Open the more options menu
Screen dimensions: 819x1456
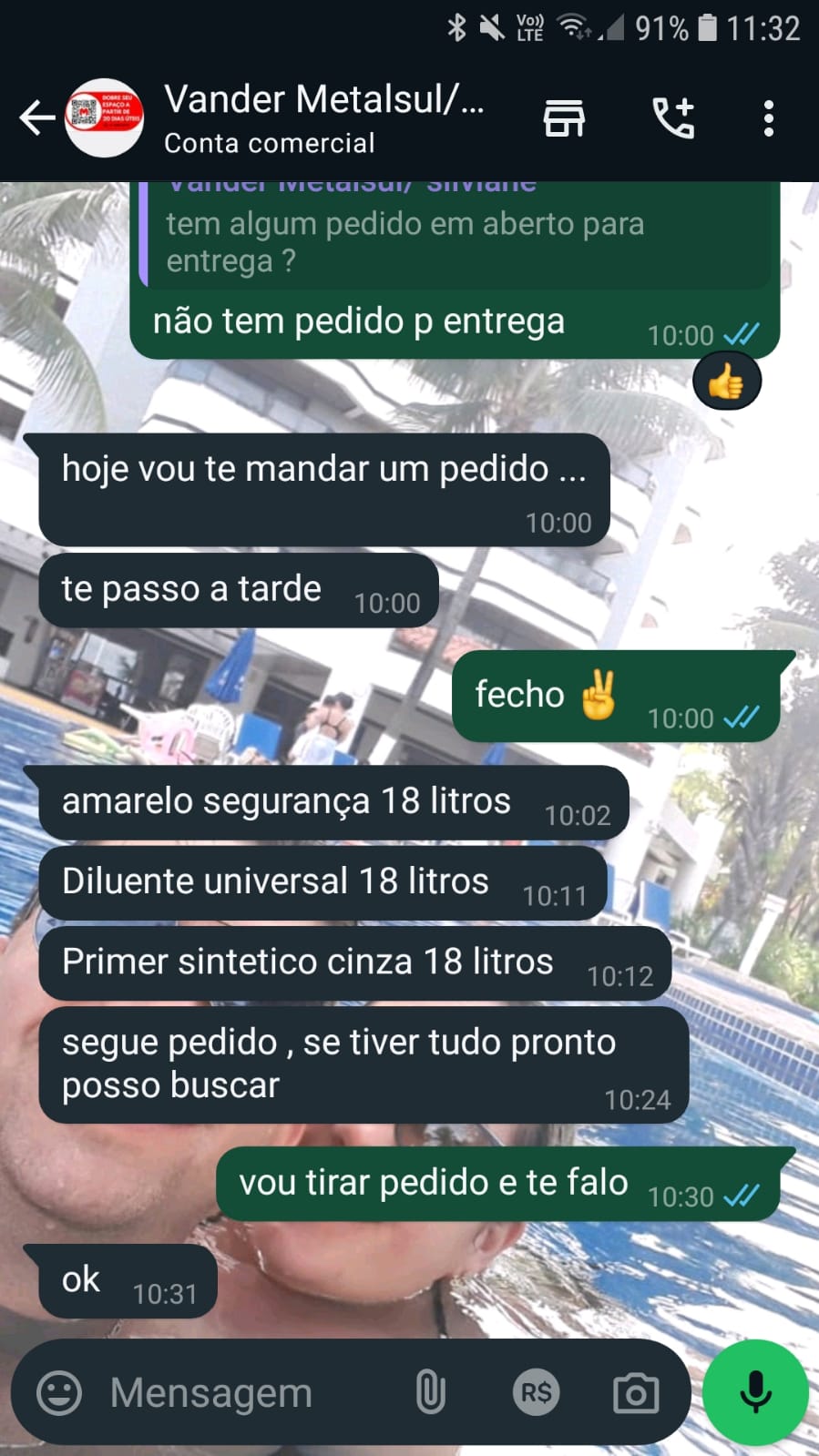coord(769,118)
